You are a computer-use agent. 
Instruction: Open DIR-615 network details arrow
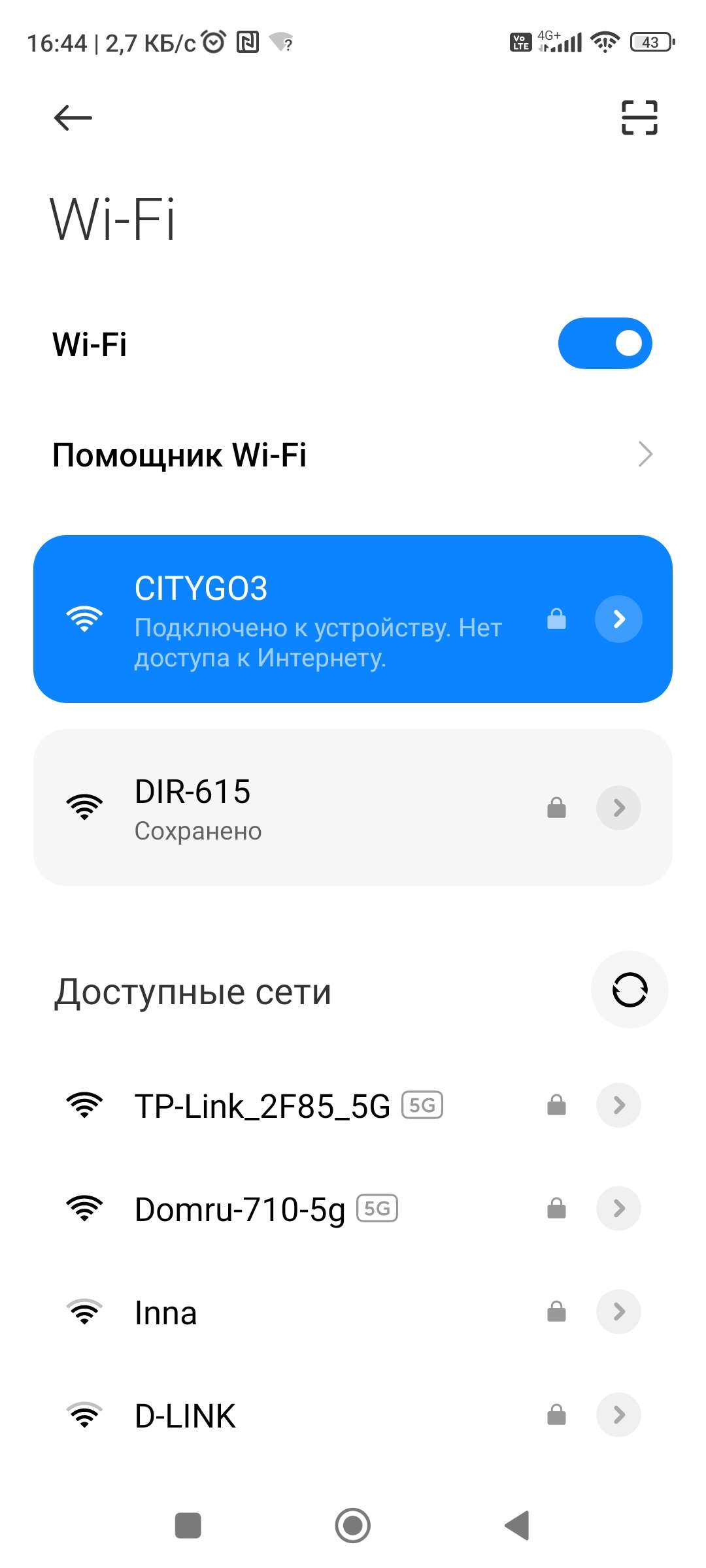click(x=618, y=808)
